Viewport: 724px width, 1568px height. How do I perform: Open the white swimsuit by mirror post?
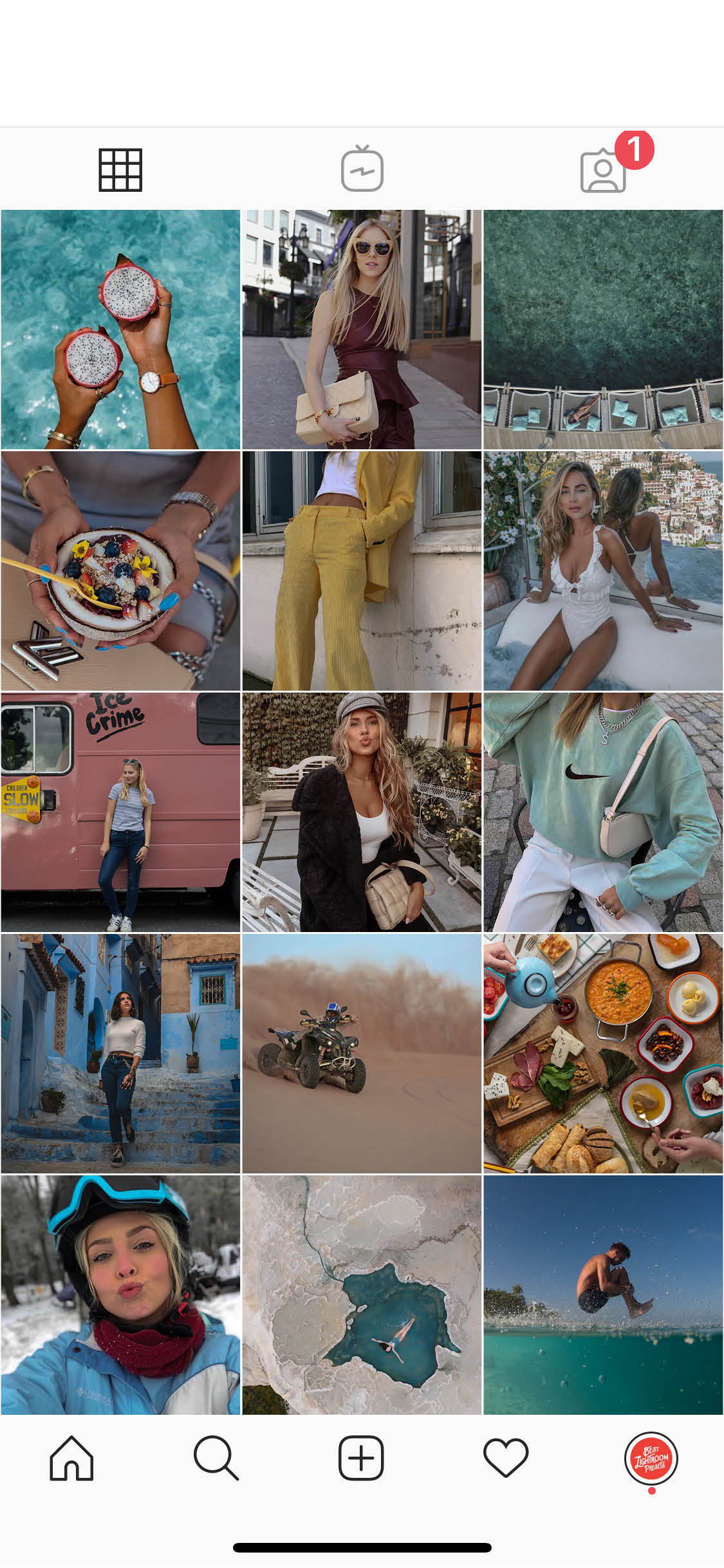(x=604, y=571)
